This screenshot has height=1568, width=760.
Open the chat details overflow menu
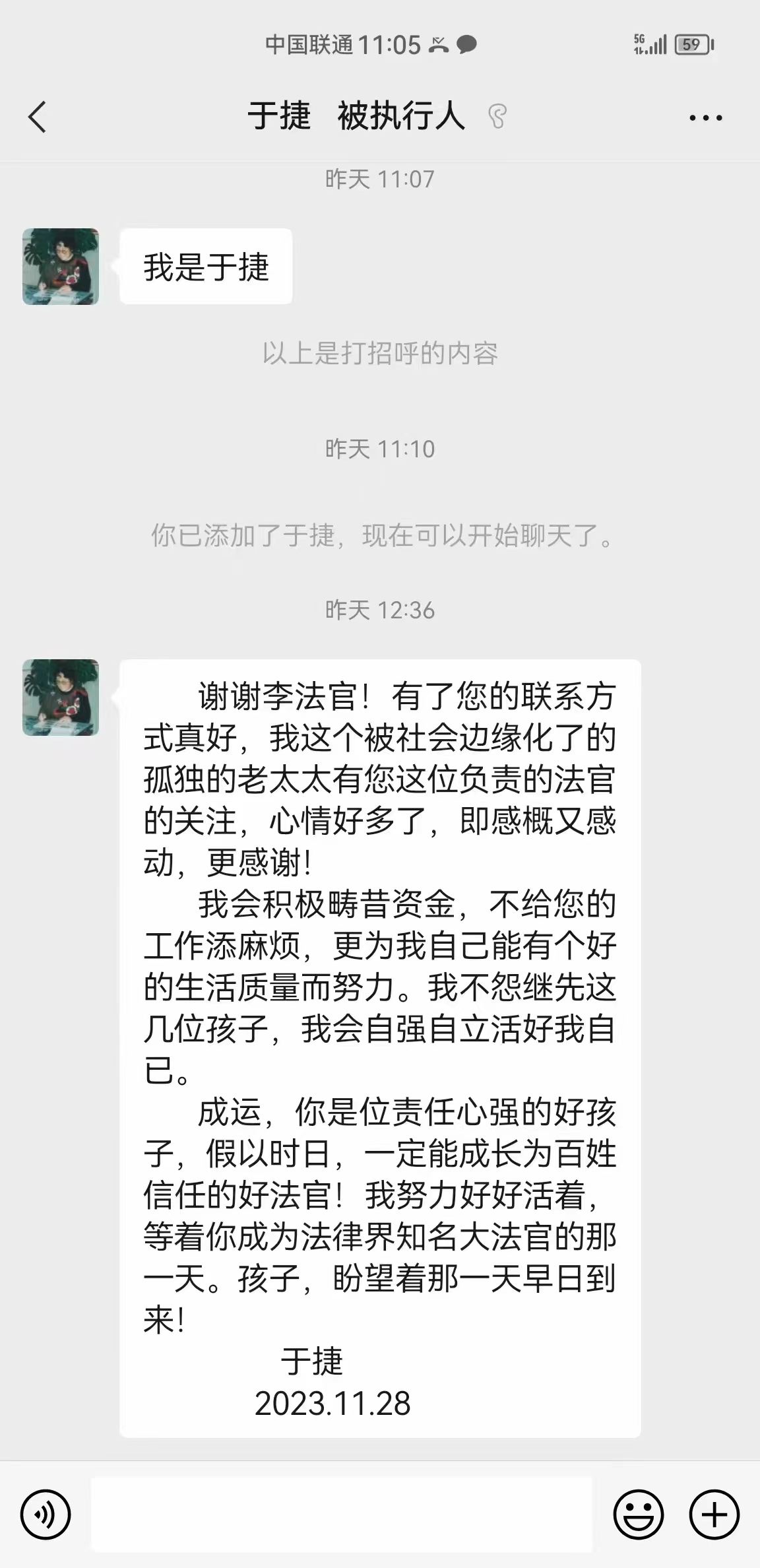(x=705, y=118)
